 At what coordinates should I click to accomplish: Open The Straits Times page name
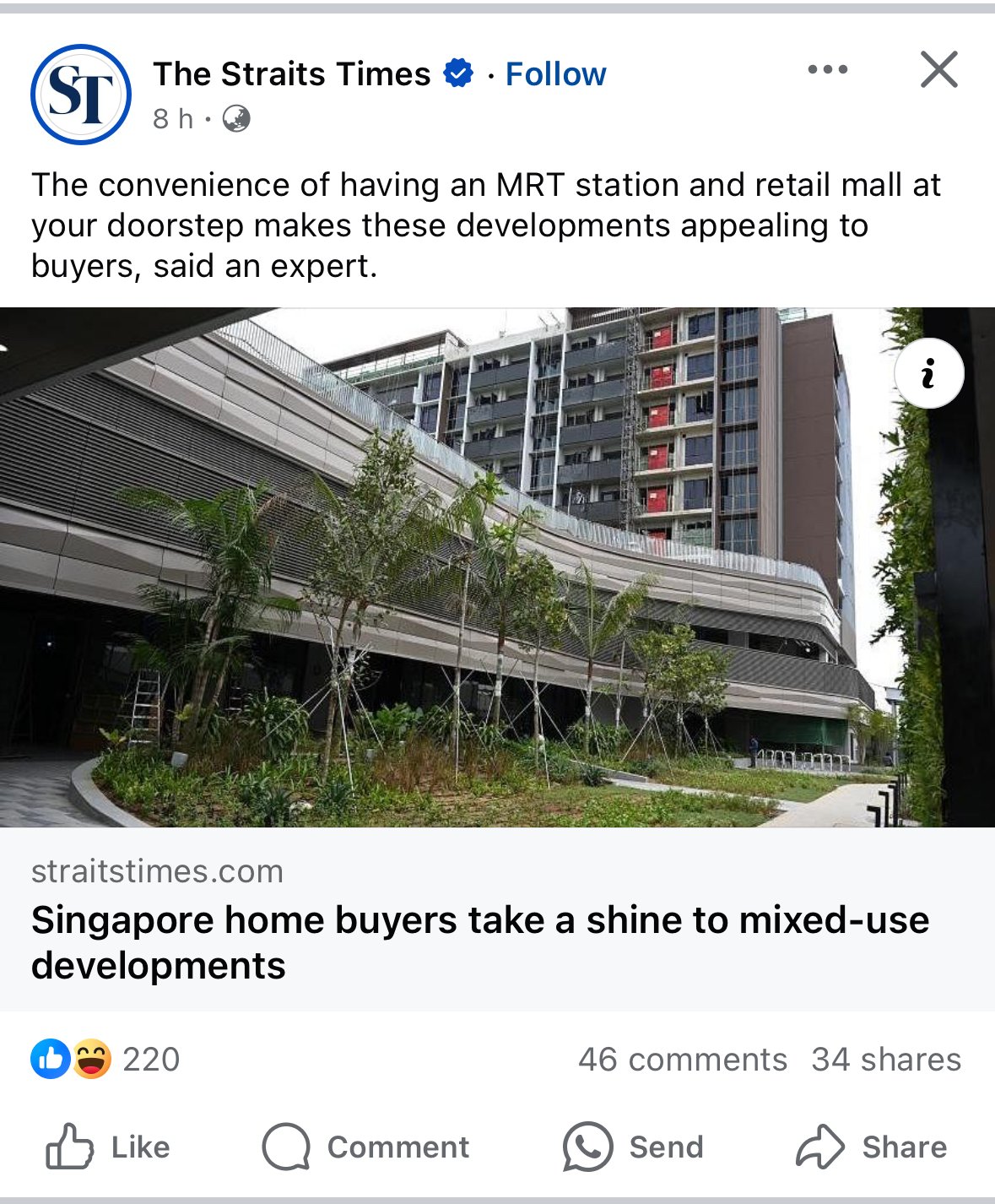coord(292,74)
